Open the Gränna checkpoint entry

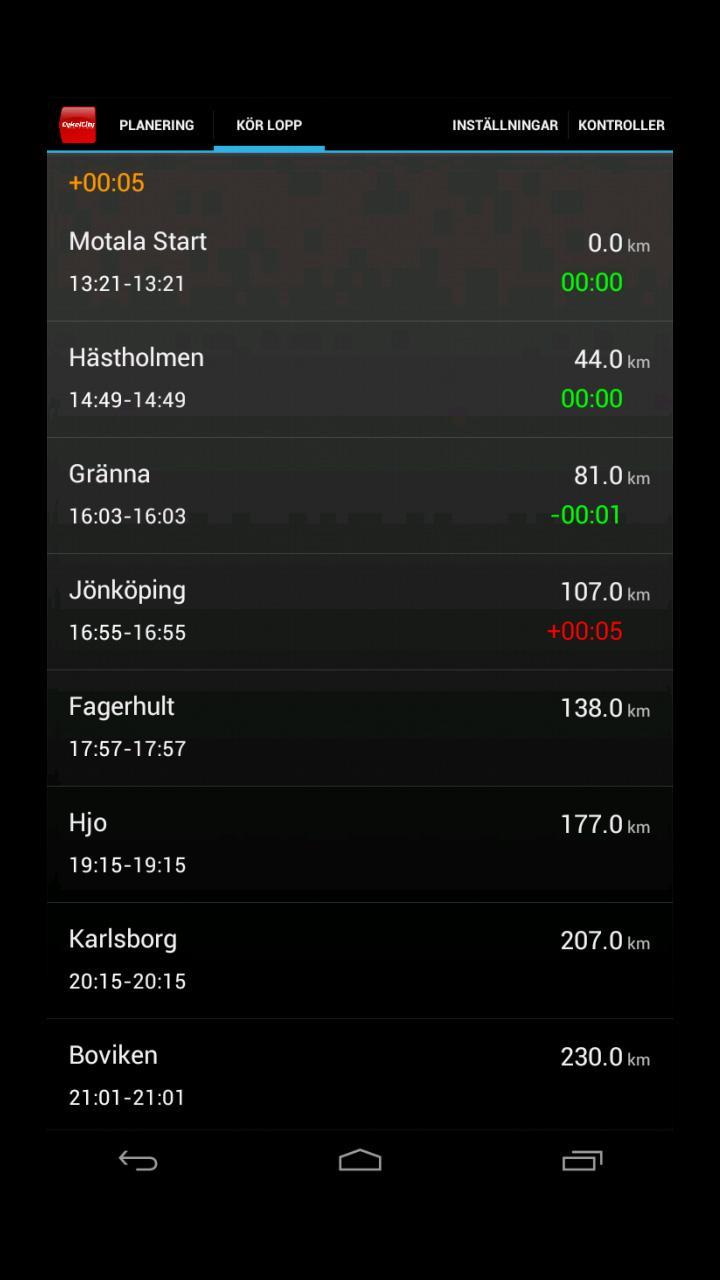pos(360,494)
